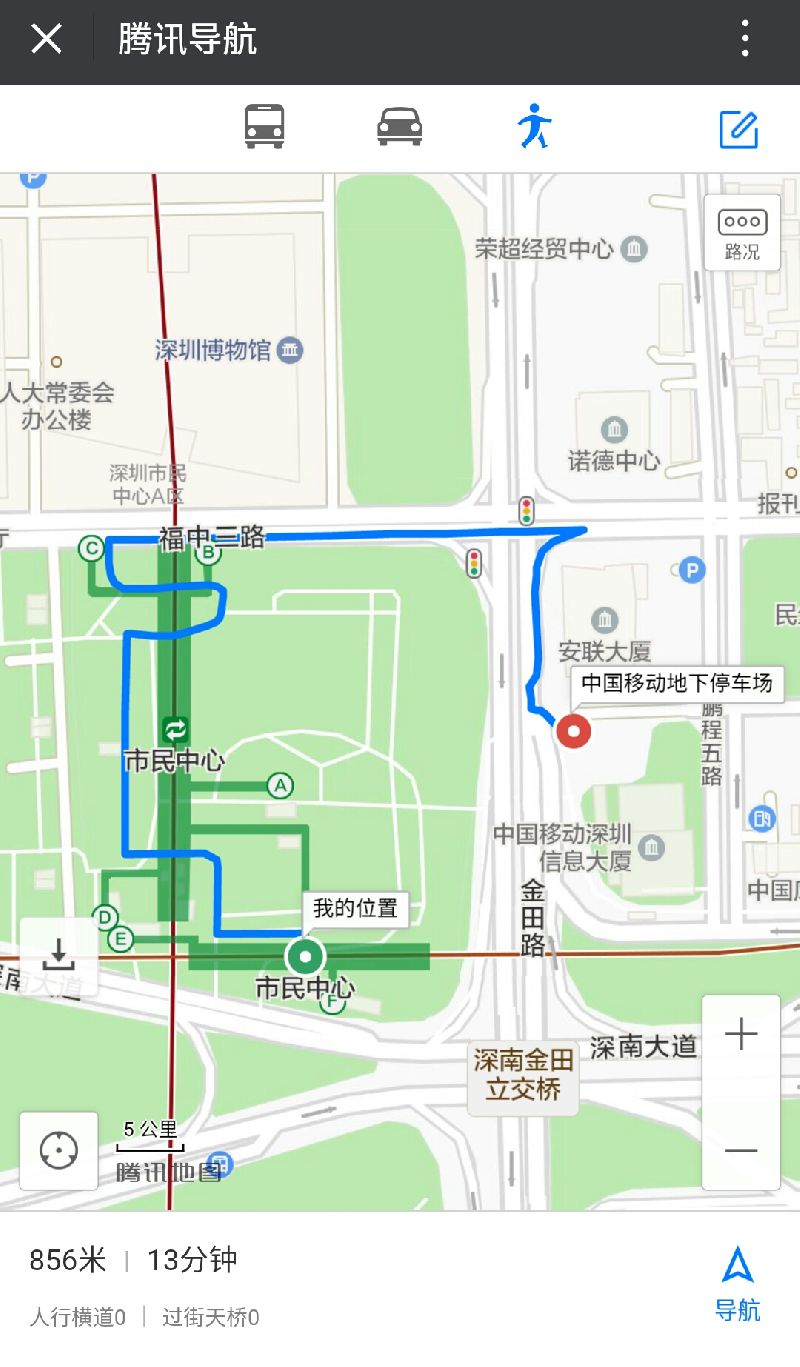Viewport: 800px width, 1367px height.
Task: Select the walking route mode
Action: [534, 127]
